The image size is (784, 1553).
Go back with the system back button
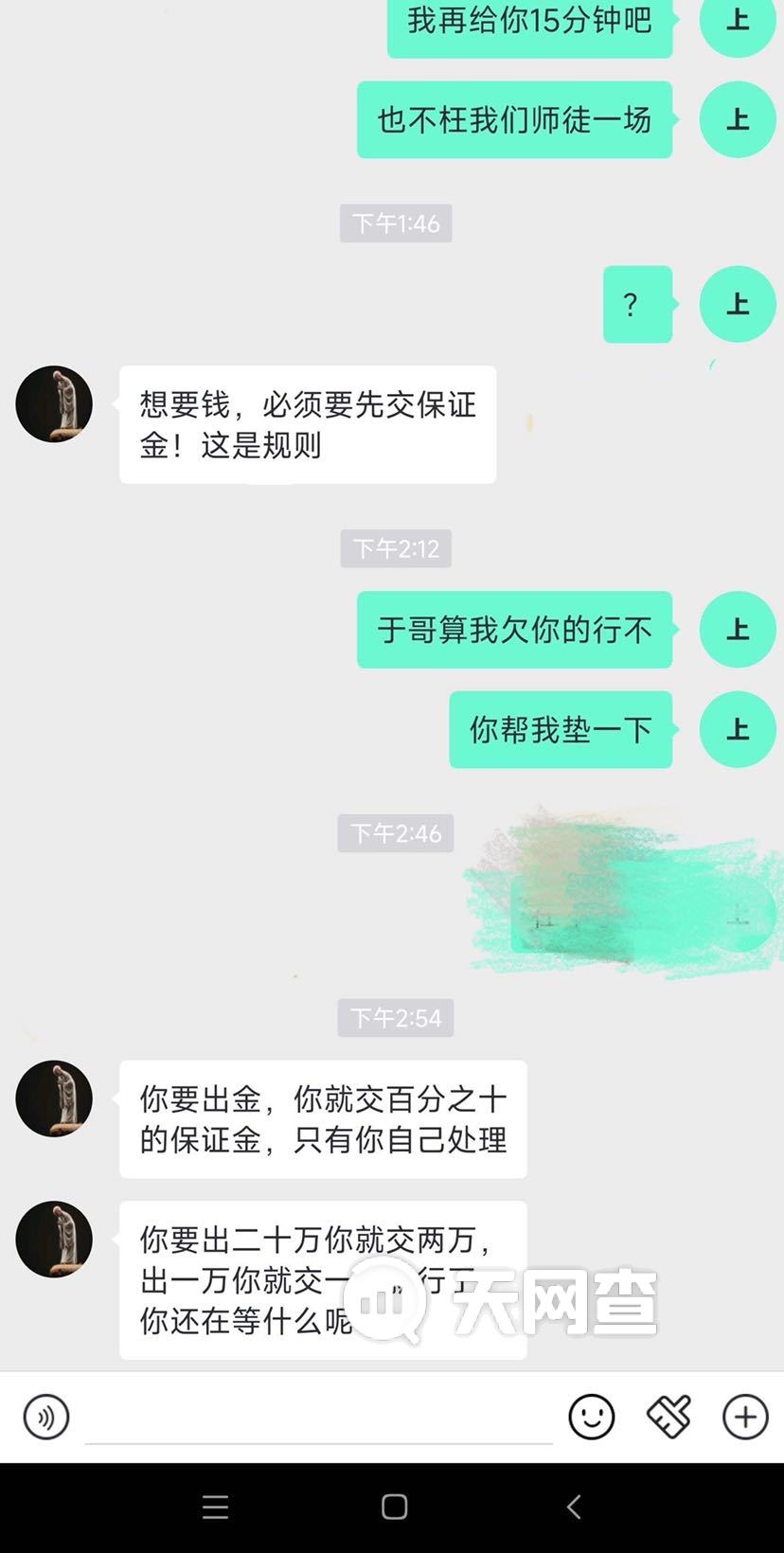573,1507
